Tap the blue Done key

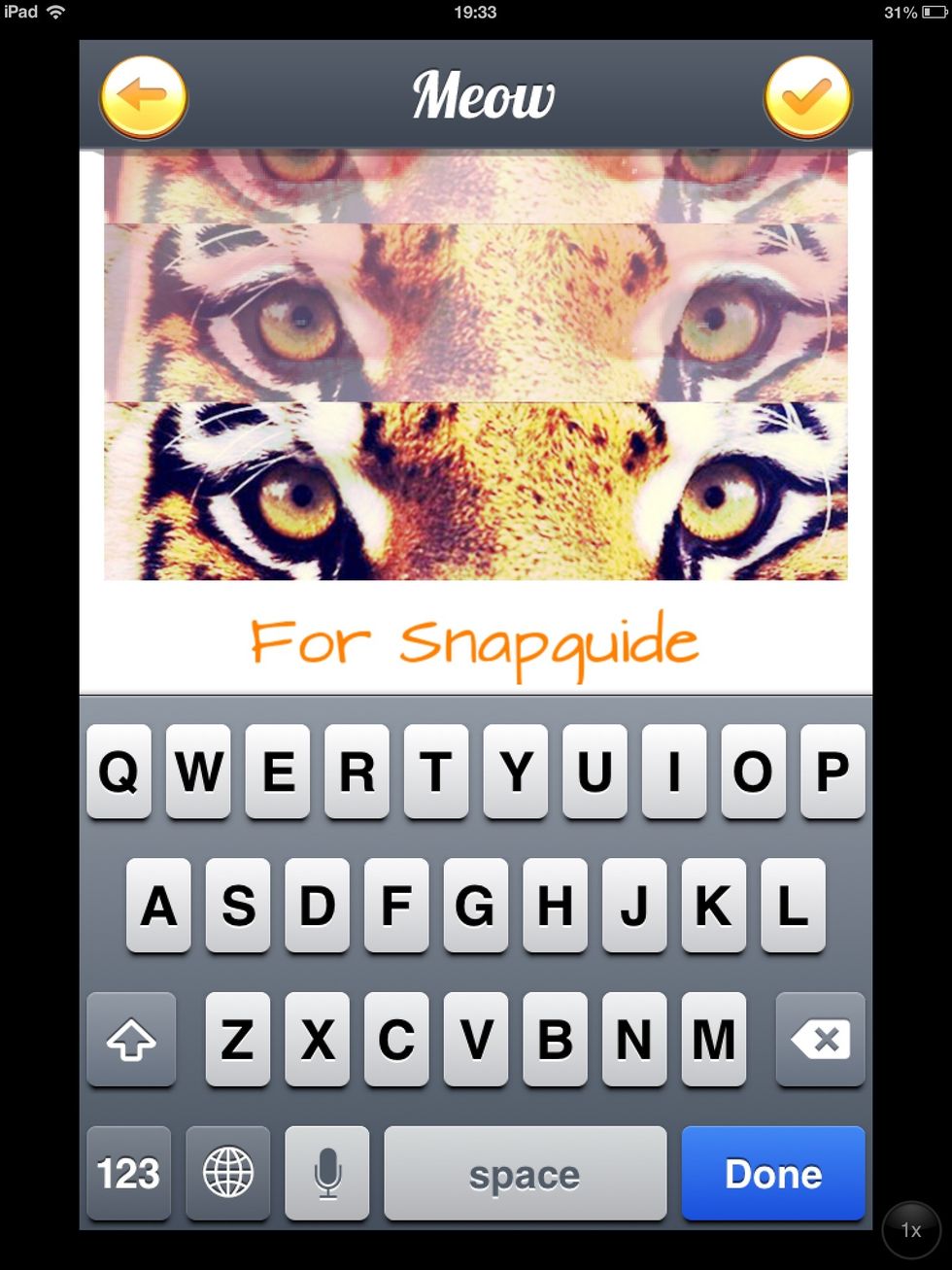pyautogui.click(x=772, y=1173)
